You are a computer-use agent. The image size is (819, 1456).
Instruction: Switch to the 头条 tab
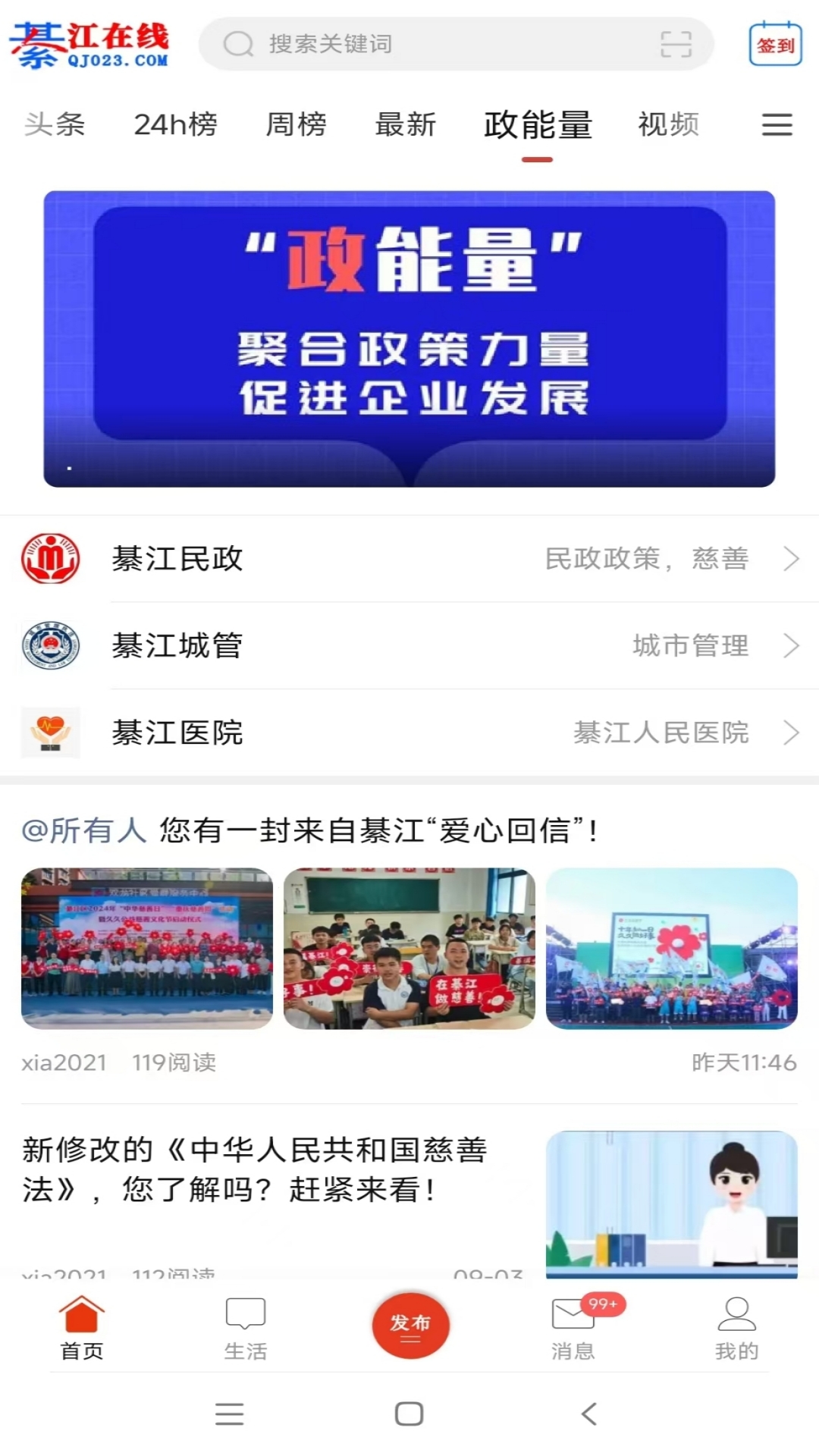click(55, 124)
